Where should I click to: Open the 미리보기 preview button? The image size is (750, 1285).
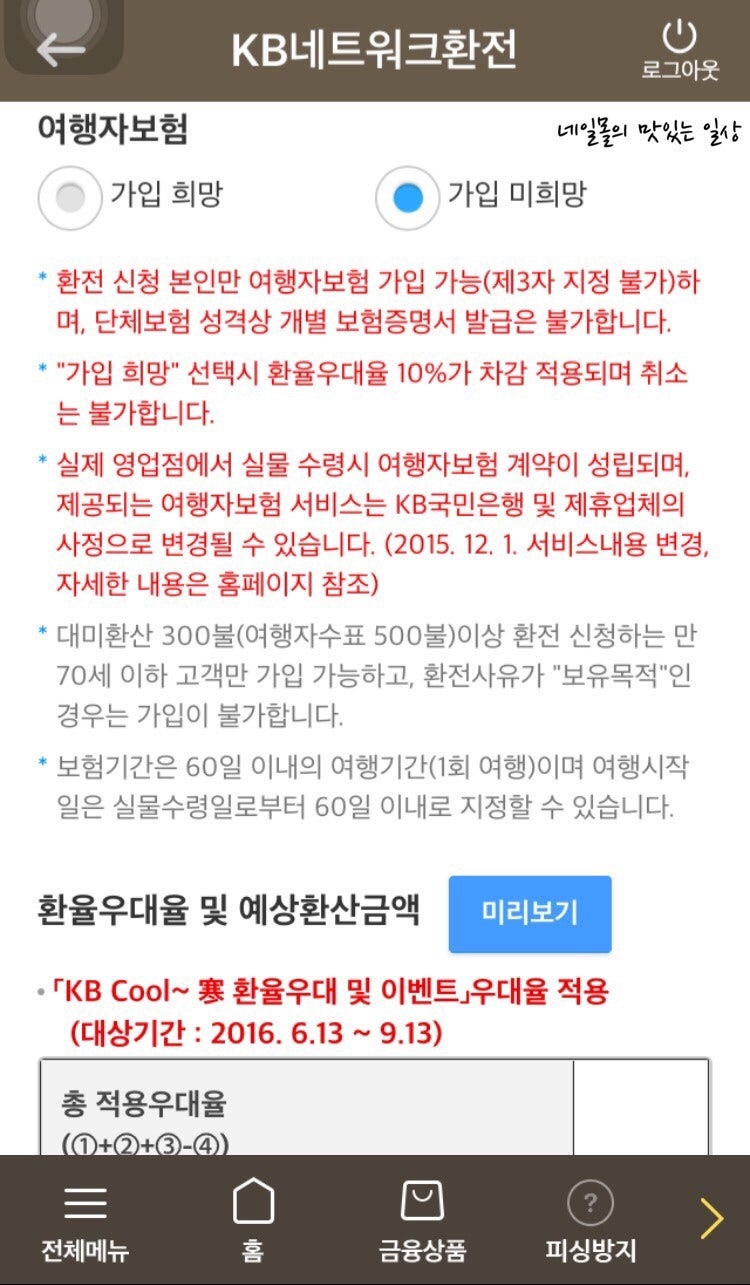click(x=529, y=913)
